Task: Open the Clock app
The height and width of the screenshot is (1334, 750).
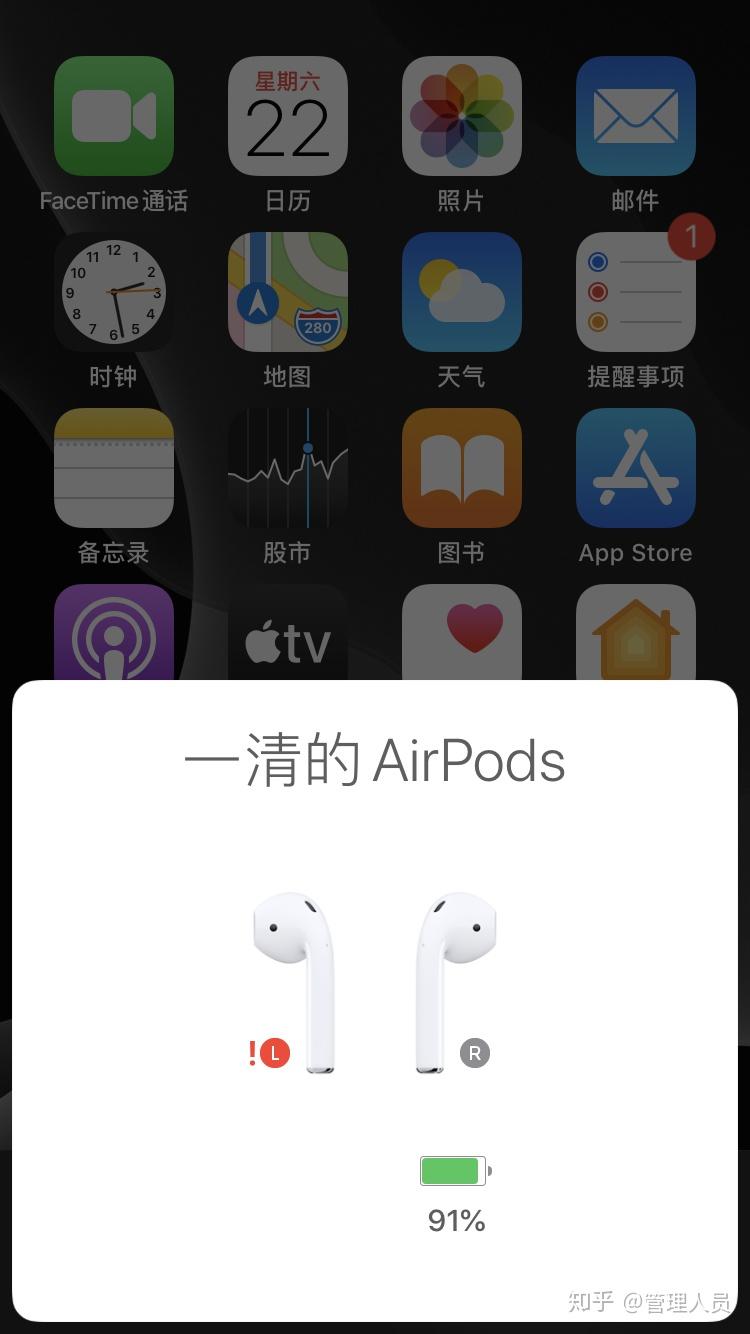Action: [114, 292]
